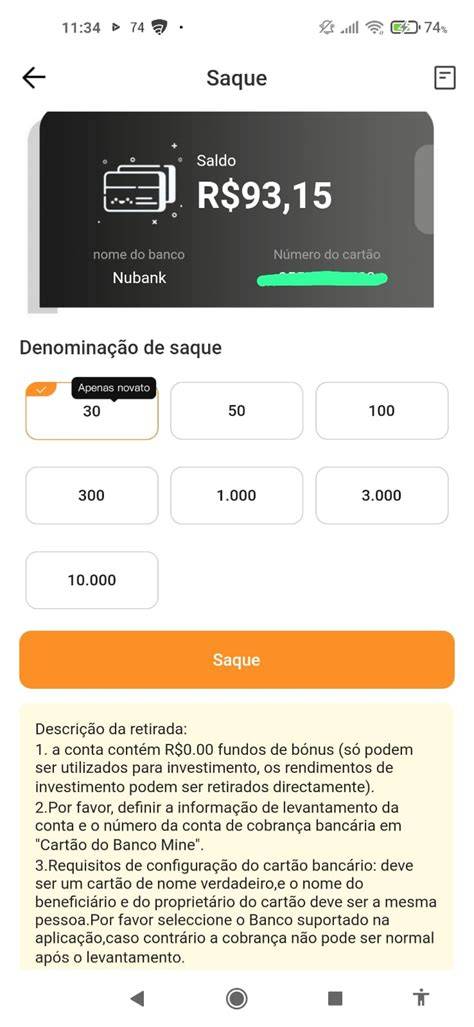Image resolution: width=474 pixels, height=1027 pixels.
Task: Select the 30 withdrawal amount
Action: [x=92, y=411]
